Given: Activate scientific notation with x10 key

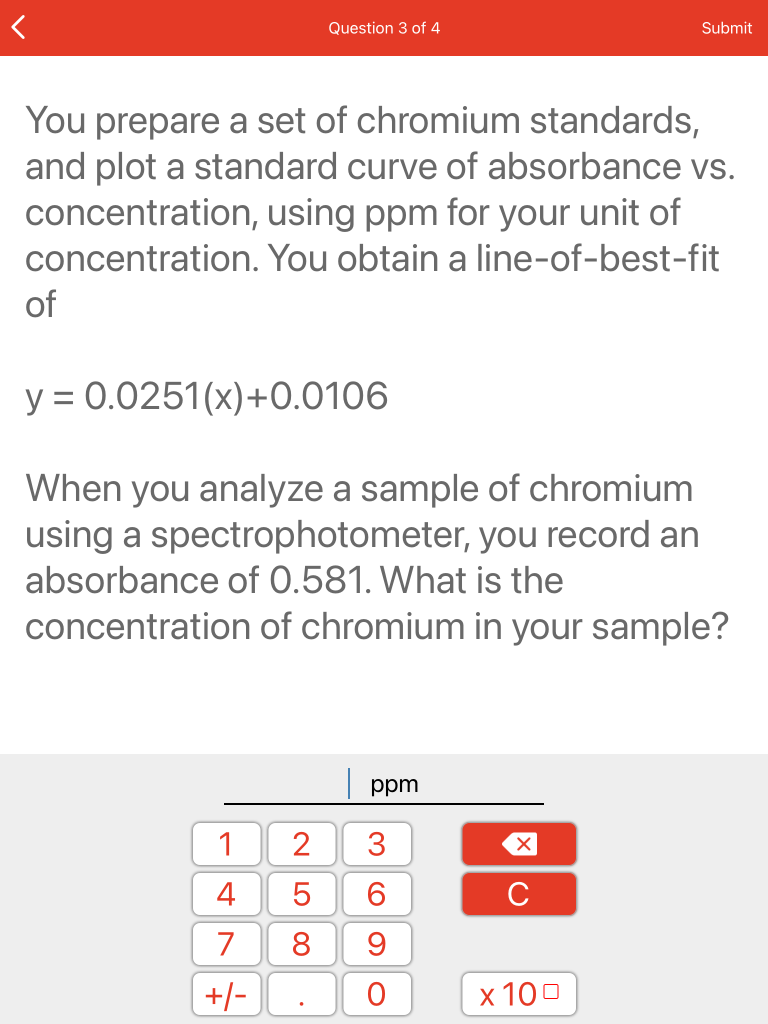Looking at the screenshot, I should point(518,993).
